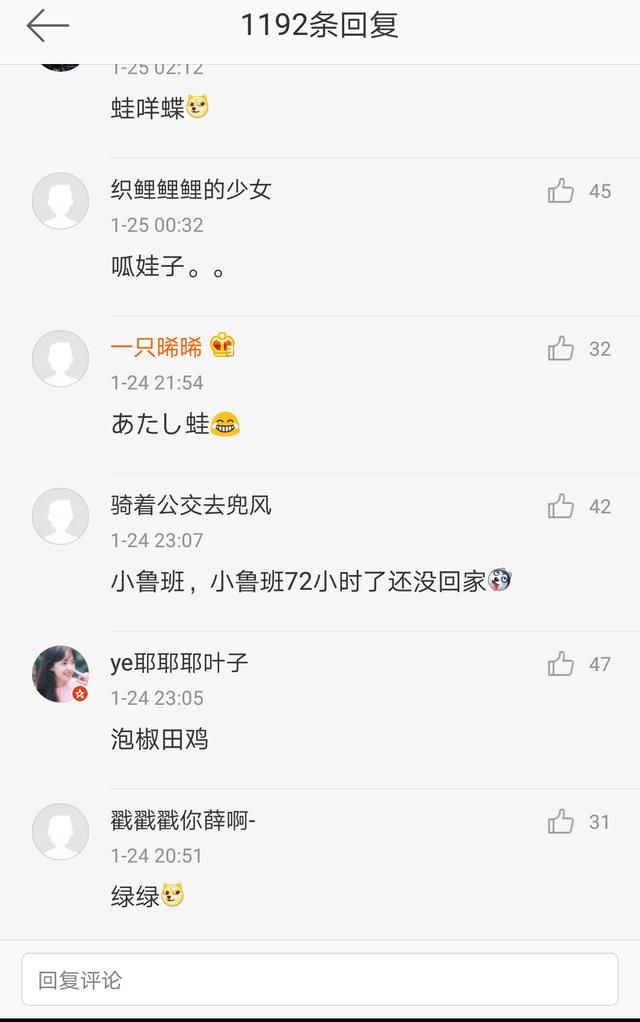Like the comment by 织鲤鲤鲤的少女

[x=561, y=191]
